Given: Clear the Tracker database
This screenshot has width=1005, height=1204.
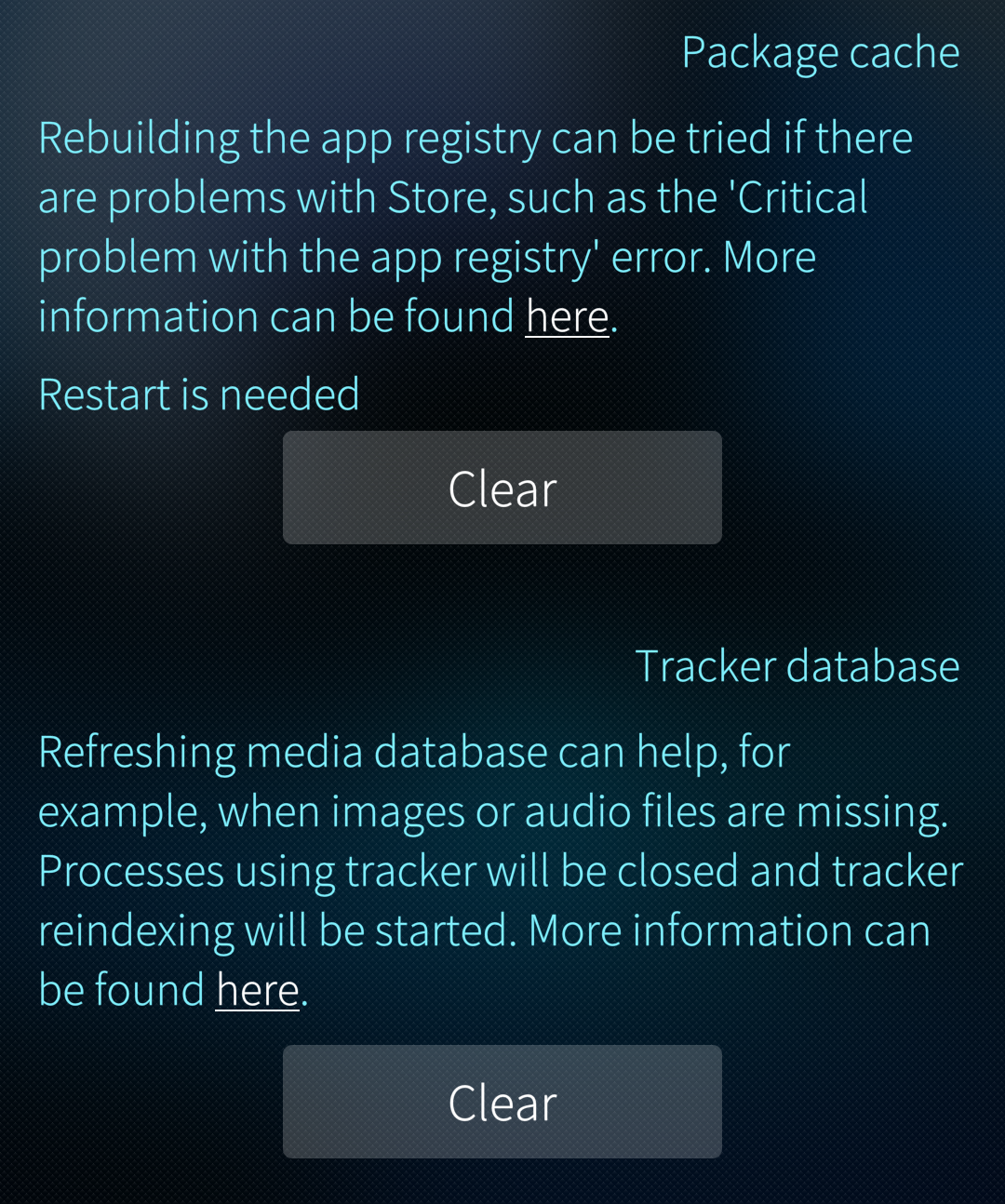Looking at the screenshot, I should coord(502,1102).
